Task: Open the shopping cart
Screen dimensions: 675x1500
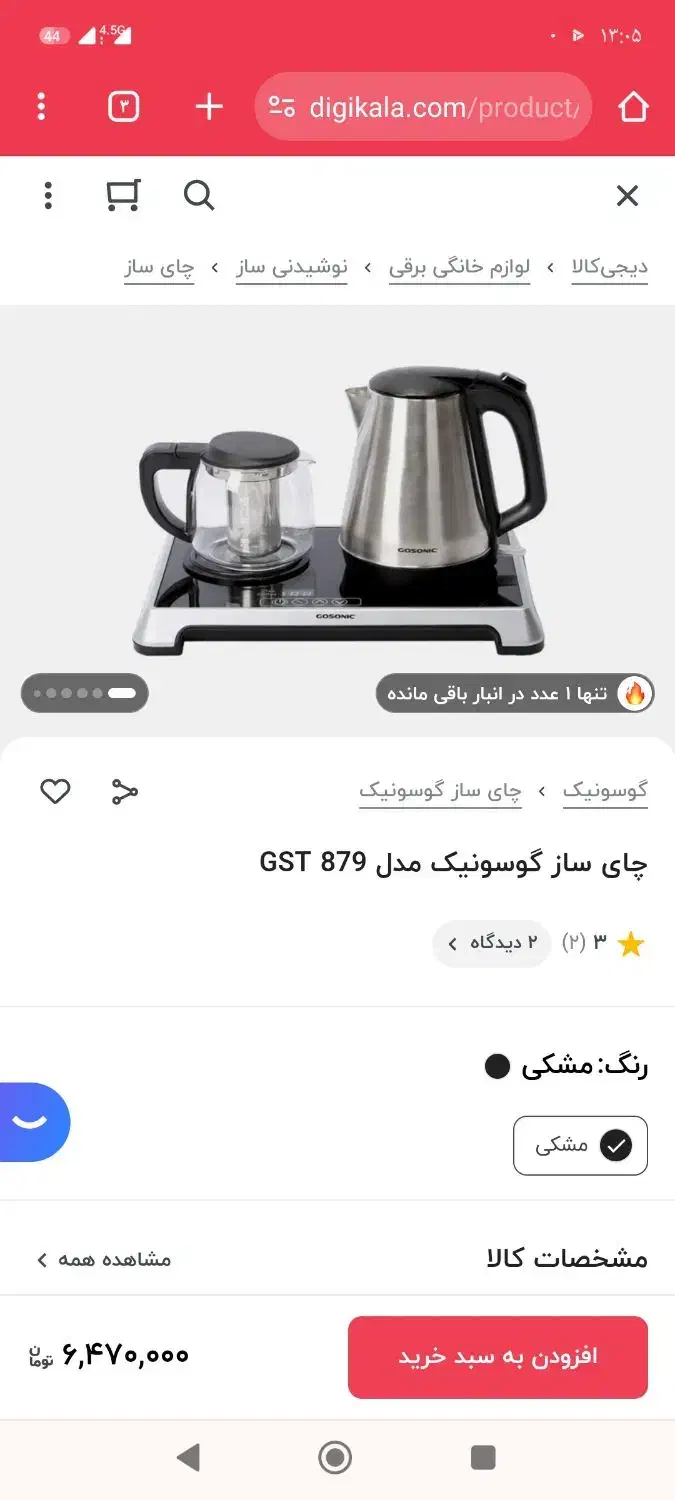Action: pos(123,195)
